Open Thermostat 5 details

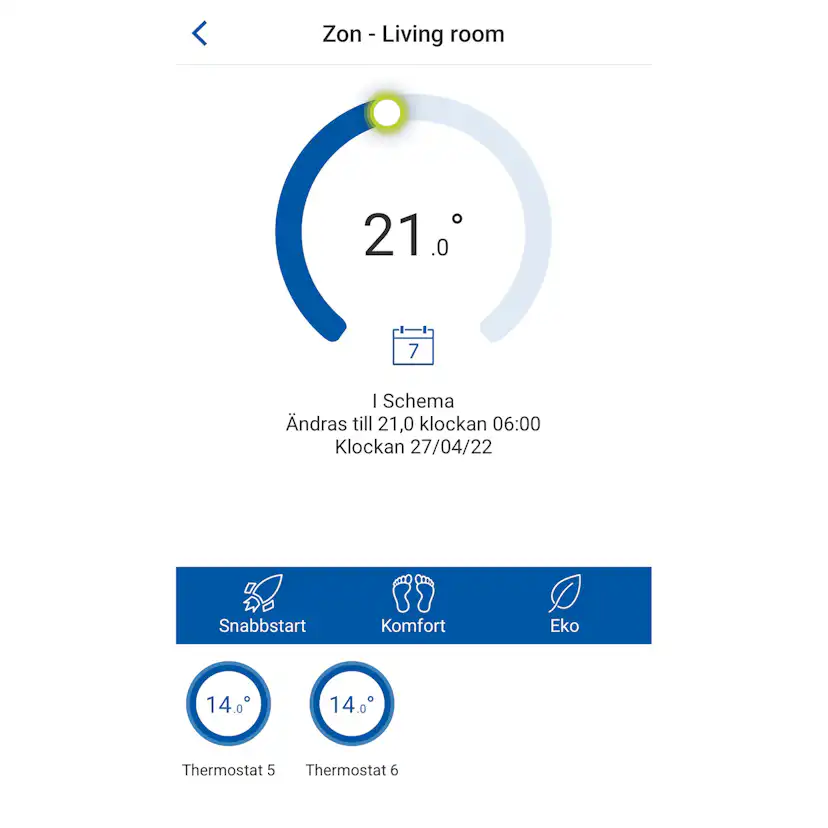pos(228,704)
